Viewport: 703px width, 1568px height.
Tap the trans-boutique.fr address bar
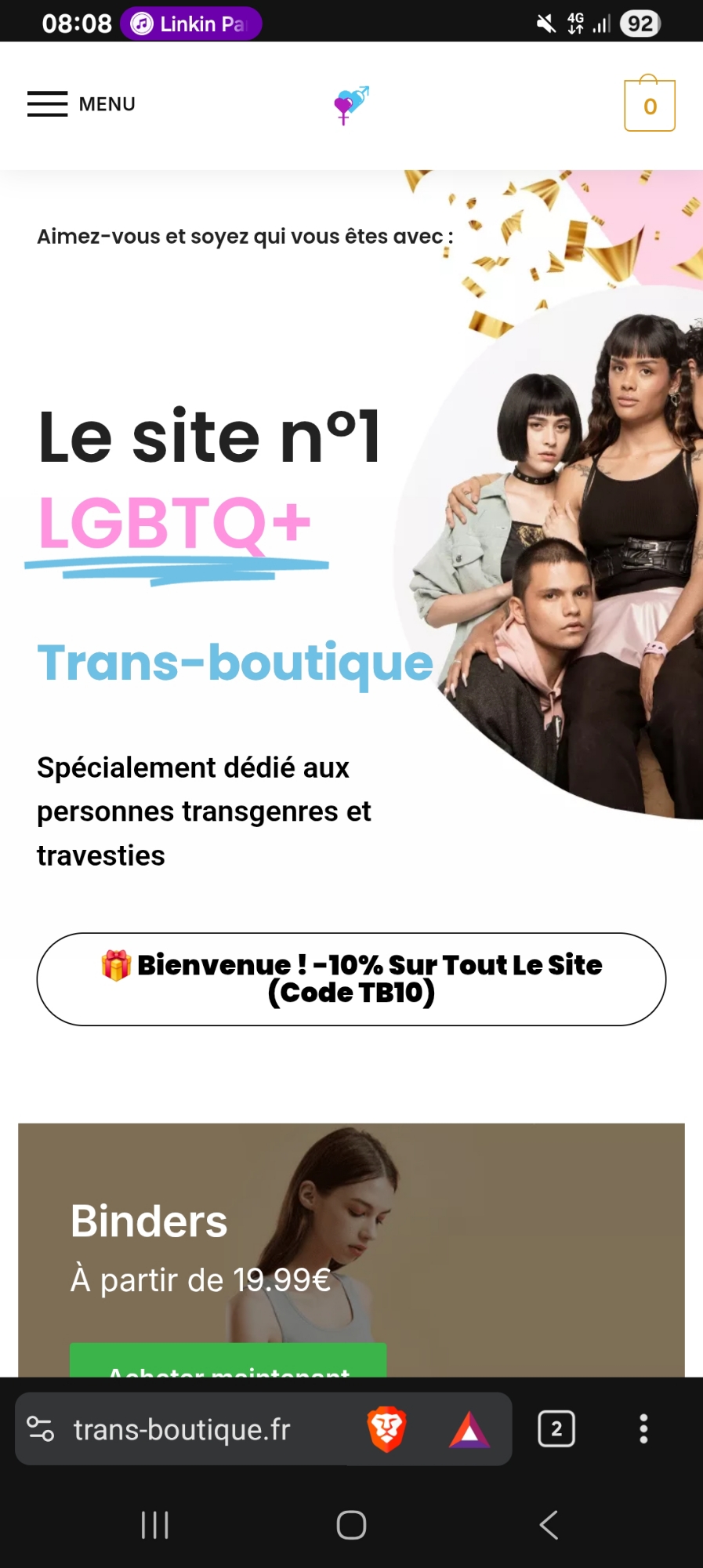click(x=196, y=1429)
